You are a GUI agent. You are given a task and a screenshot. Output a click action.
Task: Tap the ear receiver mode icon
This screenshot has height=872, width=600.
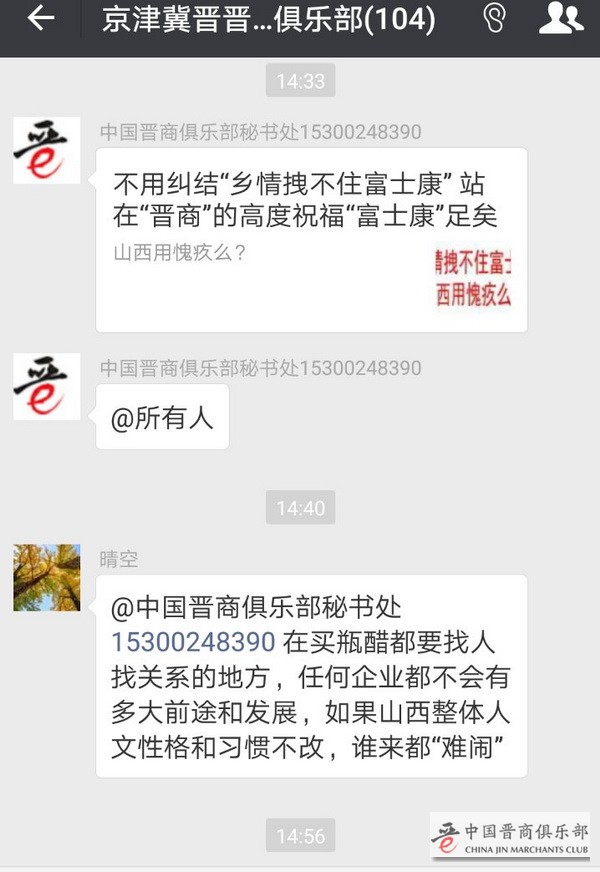pyautogui.click(x=494, y=20)
